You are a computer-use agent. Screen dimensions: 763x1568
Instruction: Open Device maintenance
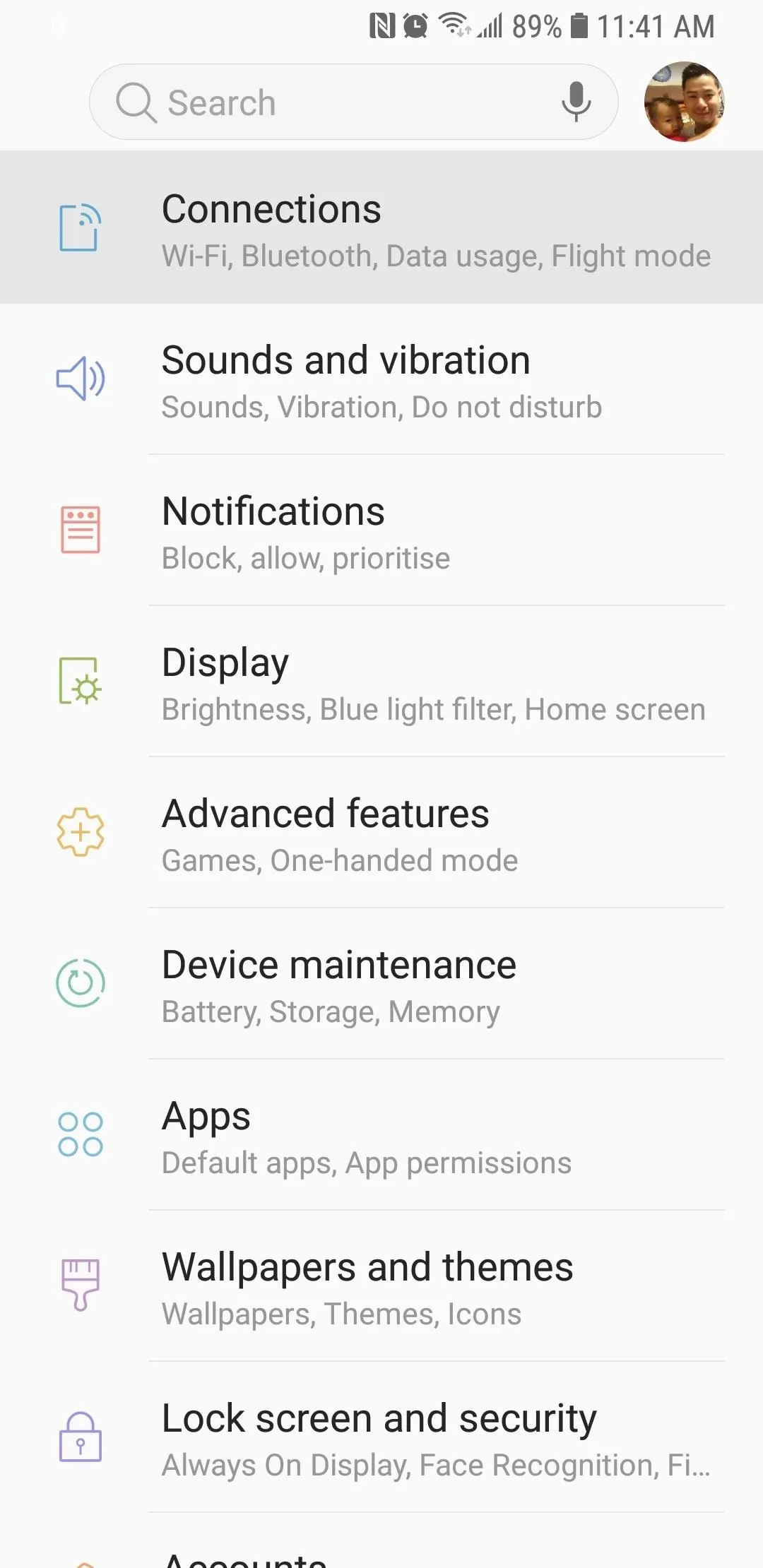[381, 984]
